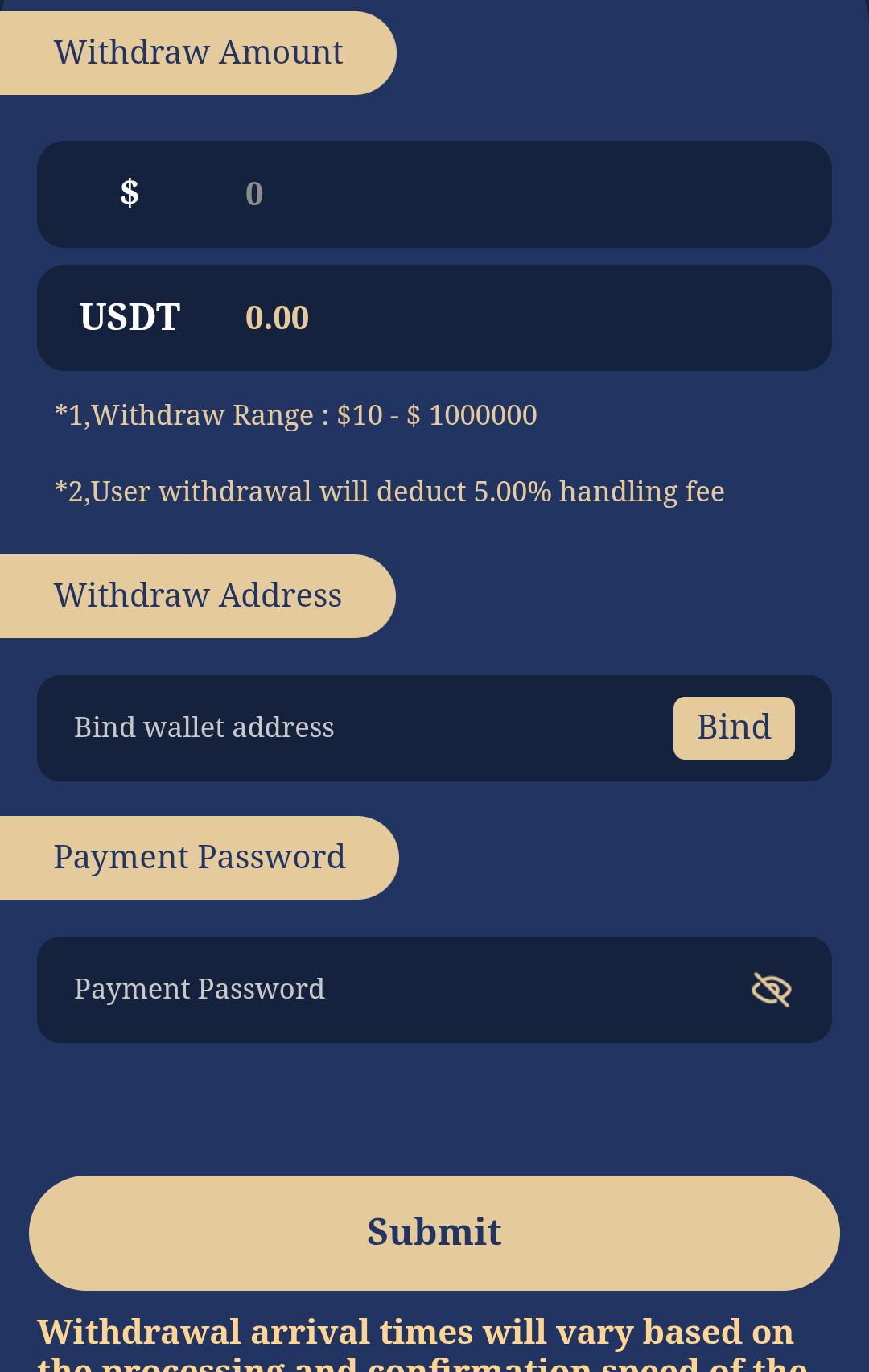Image resolution: width=869 pixels, height=1372 pixels.
Task: Click the Bind button
Action: coord(733,727)
